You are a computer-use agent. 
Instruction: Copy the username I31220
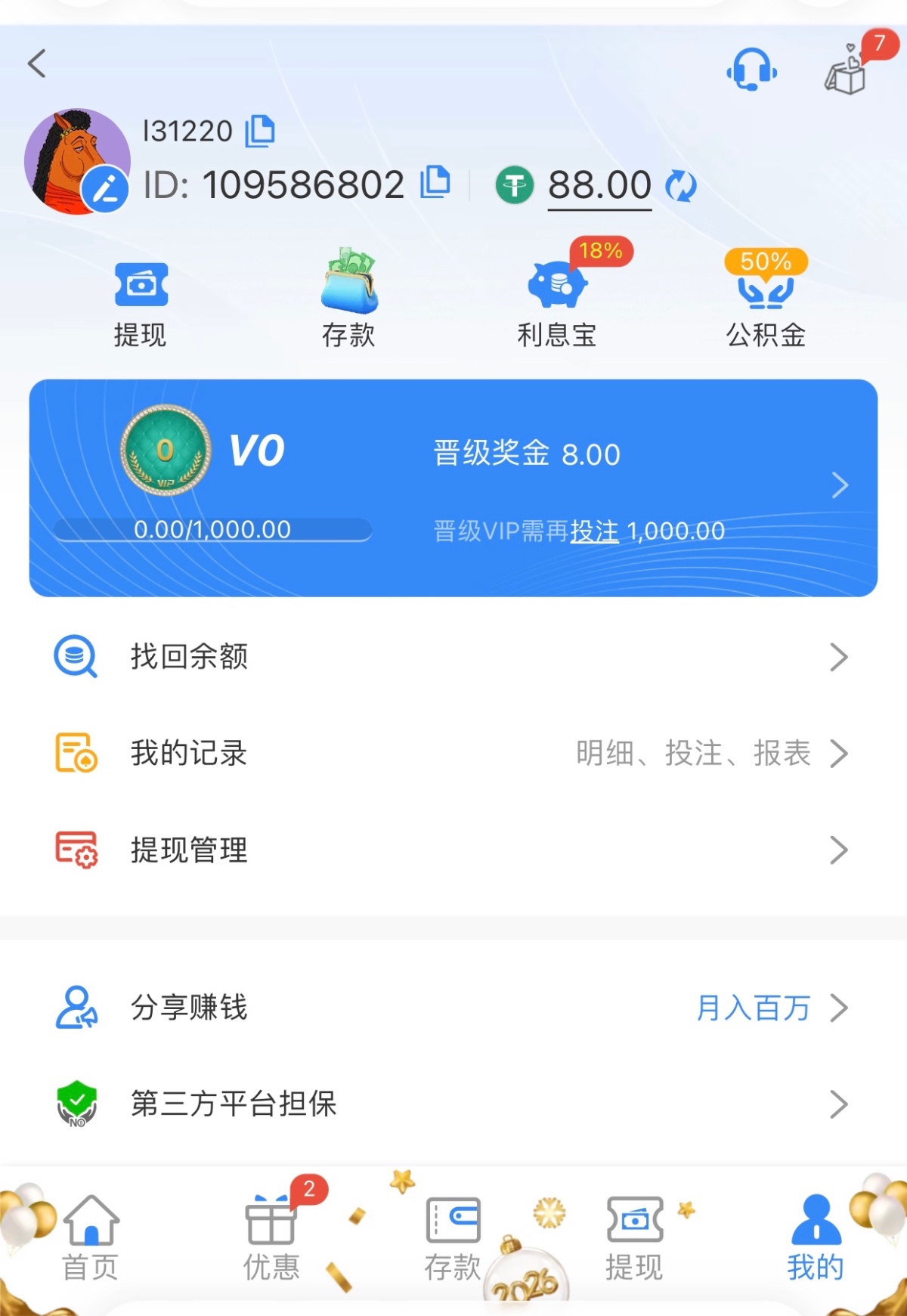click(x=260, y=131)
